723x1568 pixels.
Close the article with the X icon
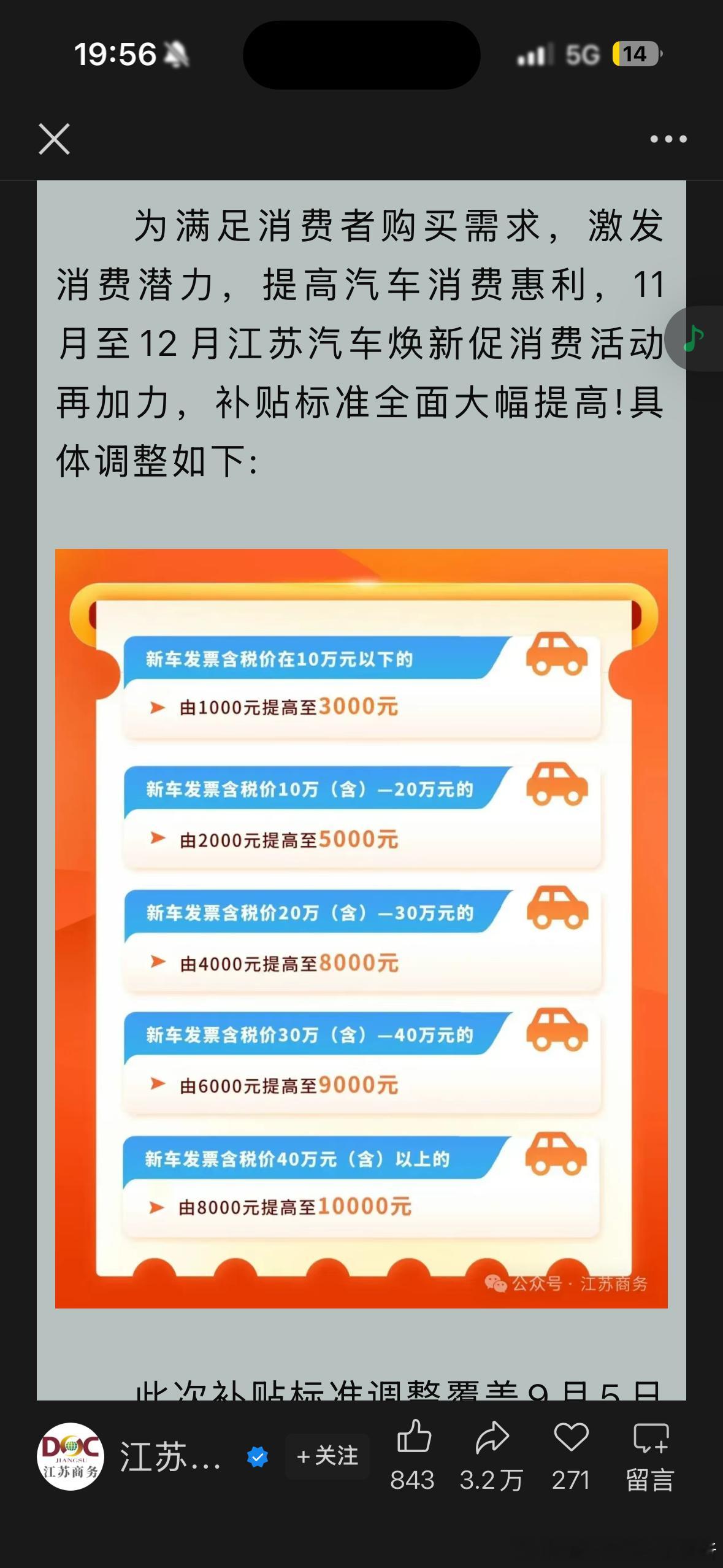54,140
